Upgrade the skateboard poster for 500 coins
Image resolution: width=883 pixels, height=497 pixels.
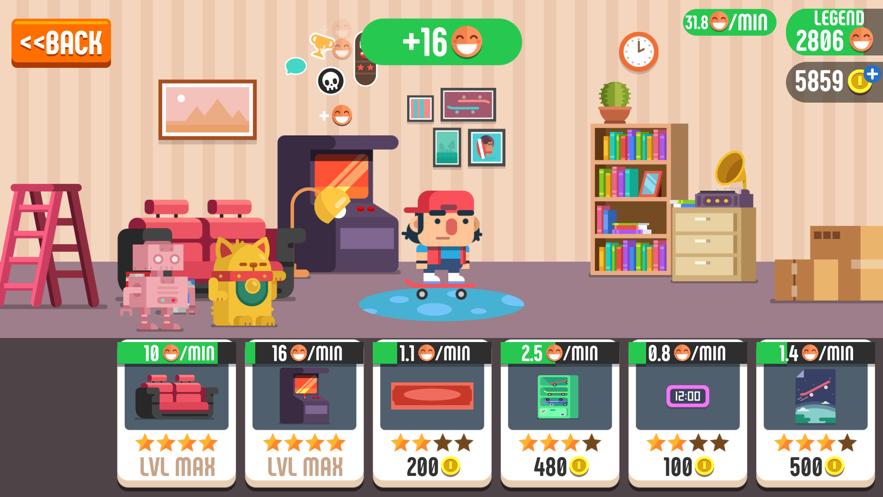click(815, 413)
